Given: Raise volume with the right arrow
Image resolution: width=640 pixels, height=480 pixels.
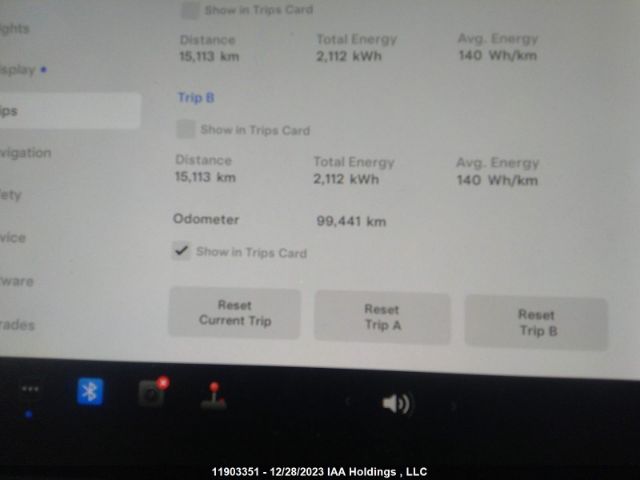Looking at the screenshot, I should point(453,406).
